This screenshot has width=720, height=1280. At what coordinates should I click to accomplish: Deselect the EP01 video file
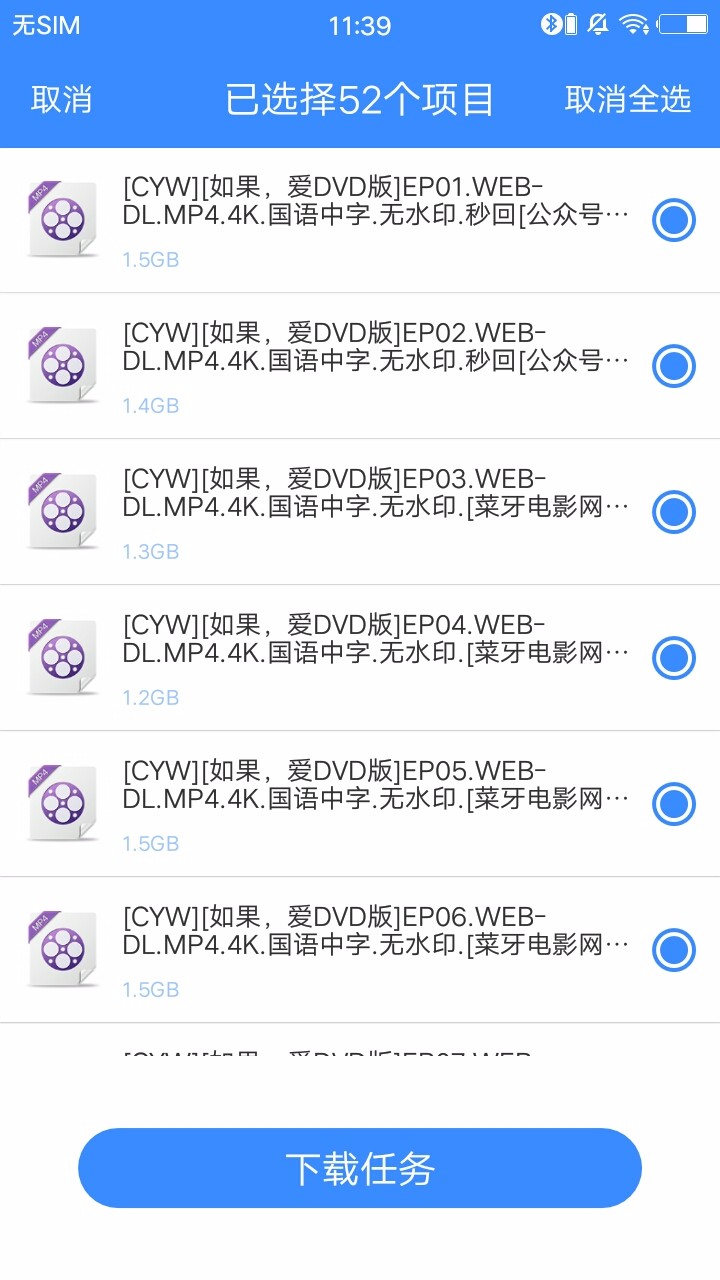[673, 220]
